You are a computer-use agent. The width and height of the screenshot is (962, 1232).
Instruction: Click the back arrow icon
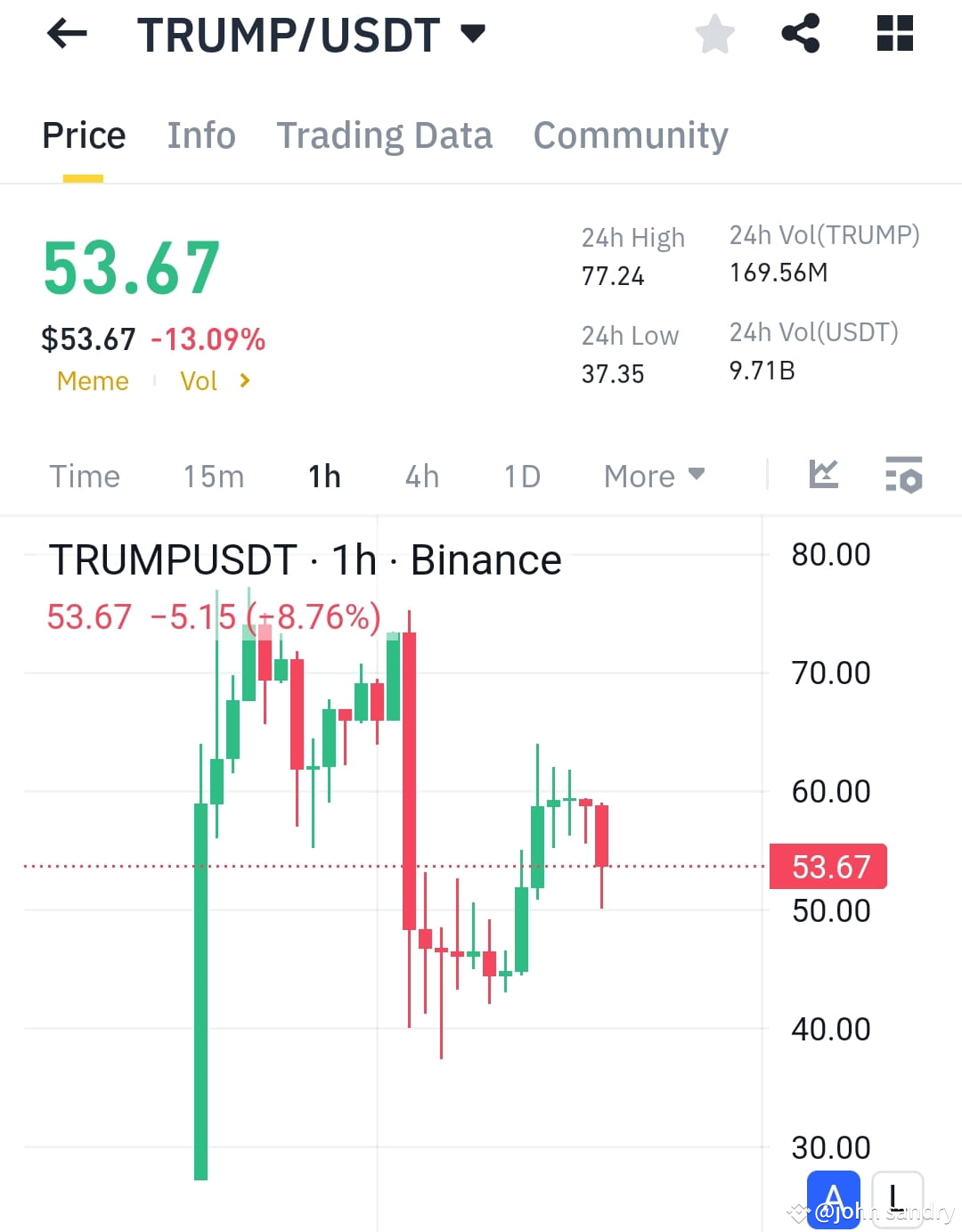pyautogui.click(x=67, y=34)
